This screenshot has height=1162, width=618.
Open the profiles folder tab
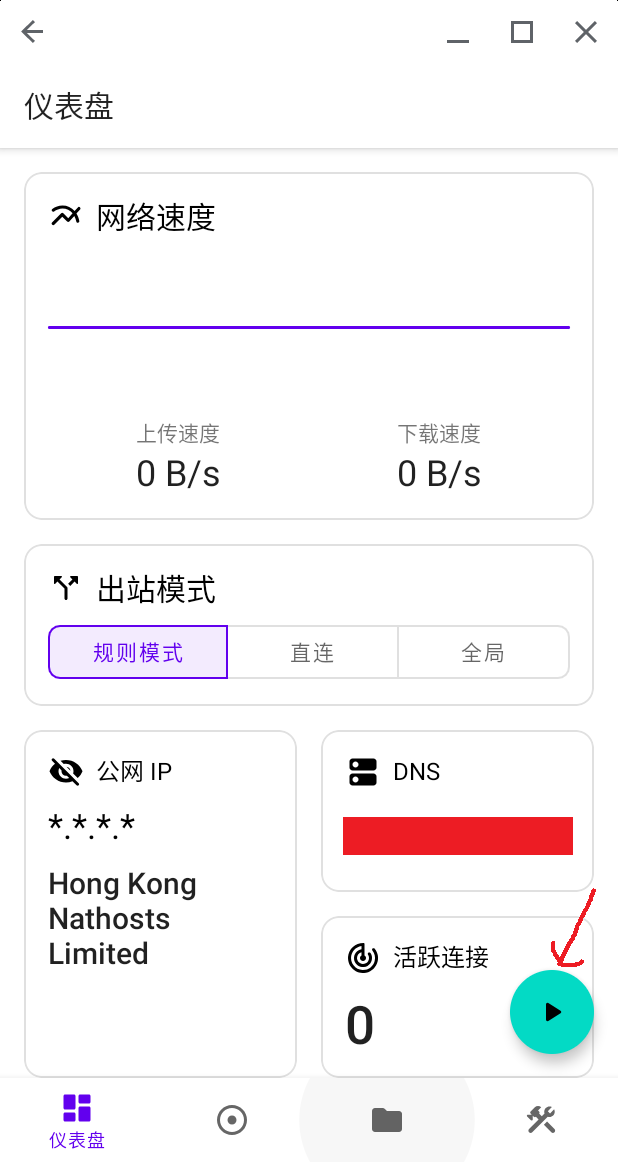387,1119
